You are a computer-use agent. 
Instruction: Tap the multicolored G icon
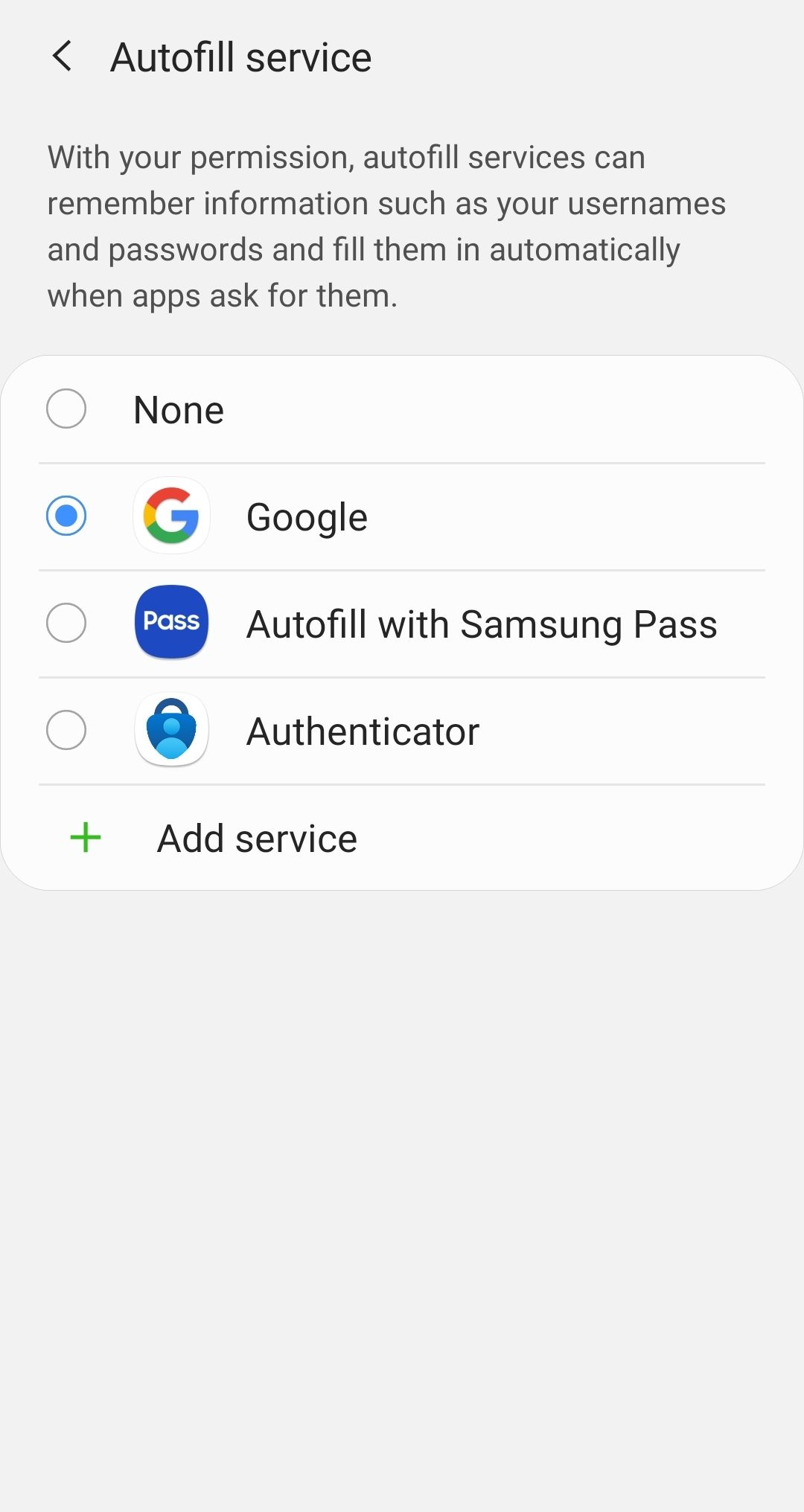coord(170,516)
